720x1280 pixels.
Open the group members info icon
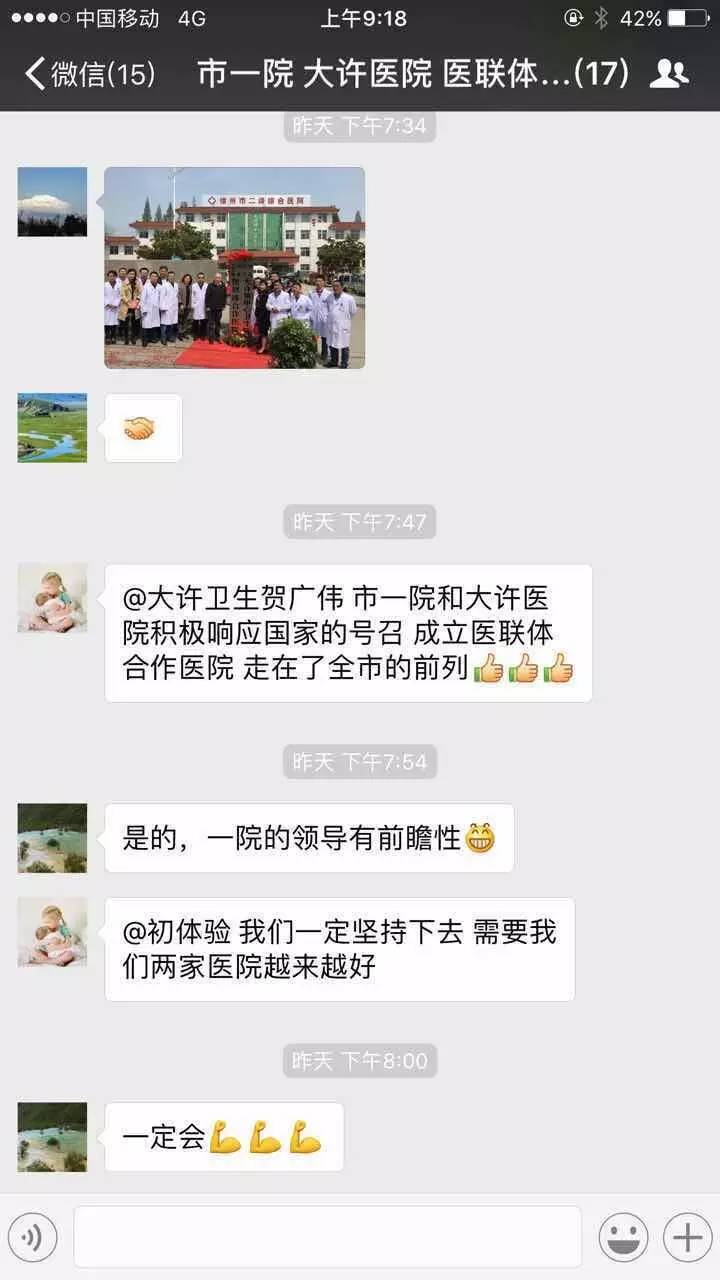[668, 73]
